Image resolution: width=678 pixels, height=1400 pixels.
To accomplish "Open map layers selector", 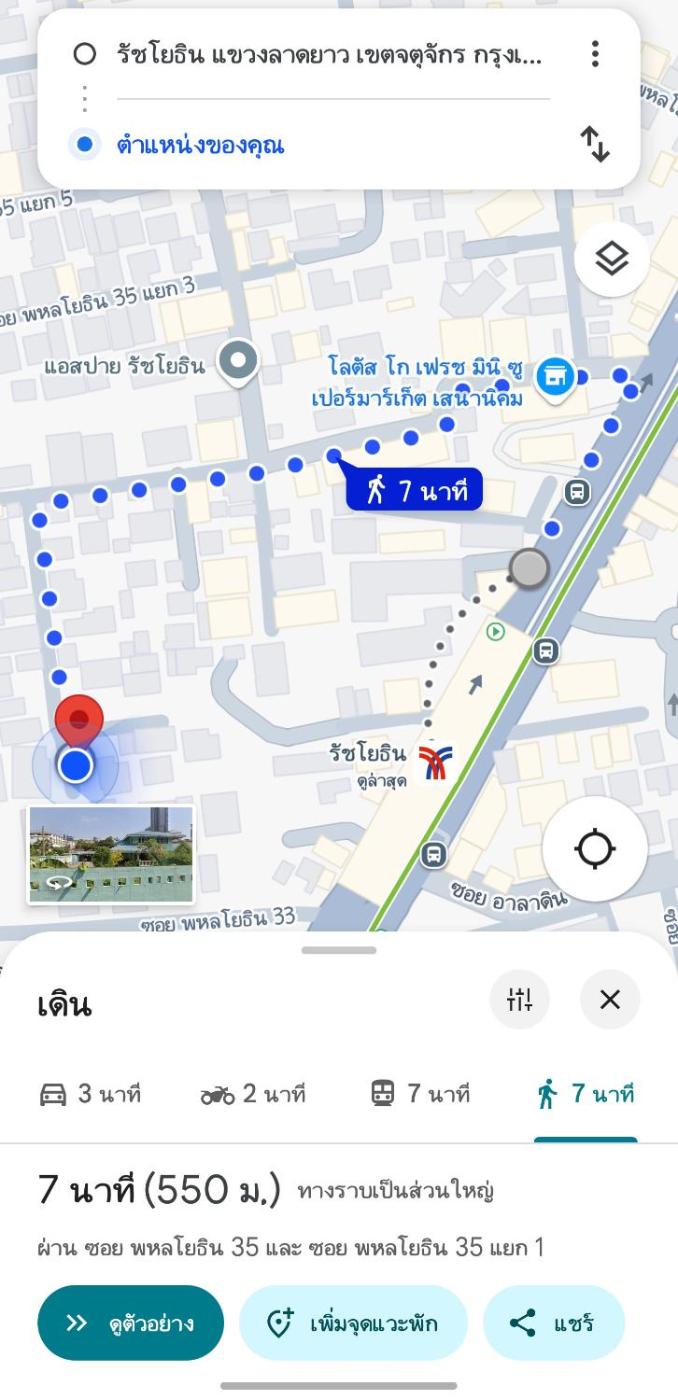I will (612, 260).
